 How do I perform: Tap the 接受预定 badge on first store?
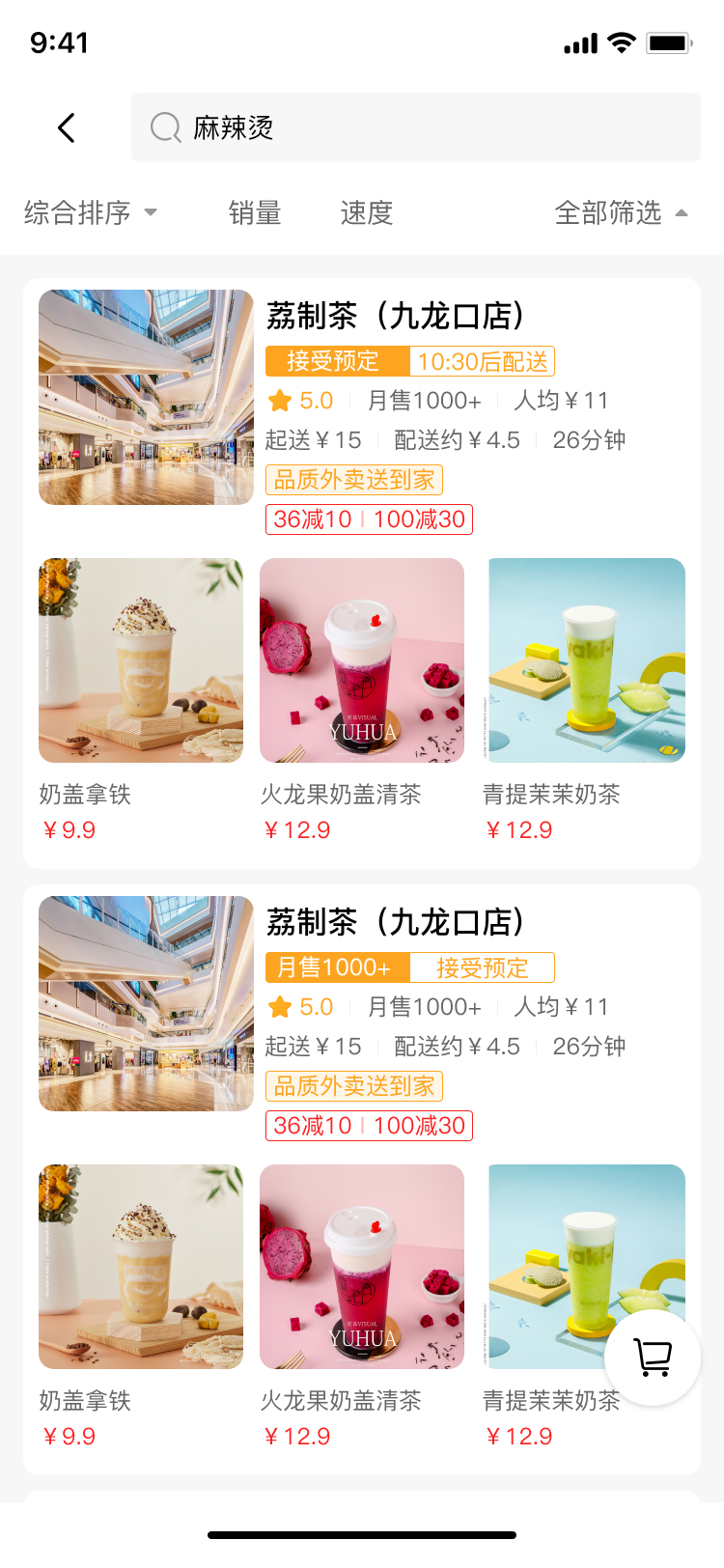[x=332, y=359]
